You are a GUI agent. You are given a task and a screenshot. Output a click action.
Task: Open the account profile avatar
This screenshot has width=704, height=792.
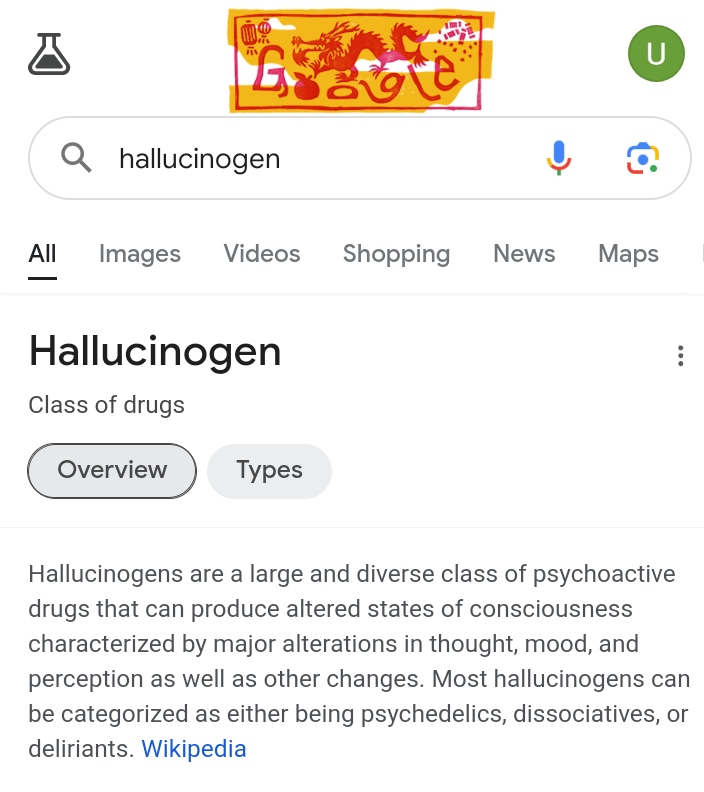656,54
